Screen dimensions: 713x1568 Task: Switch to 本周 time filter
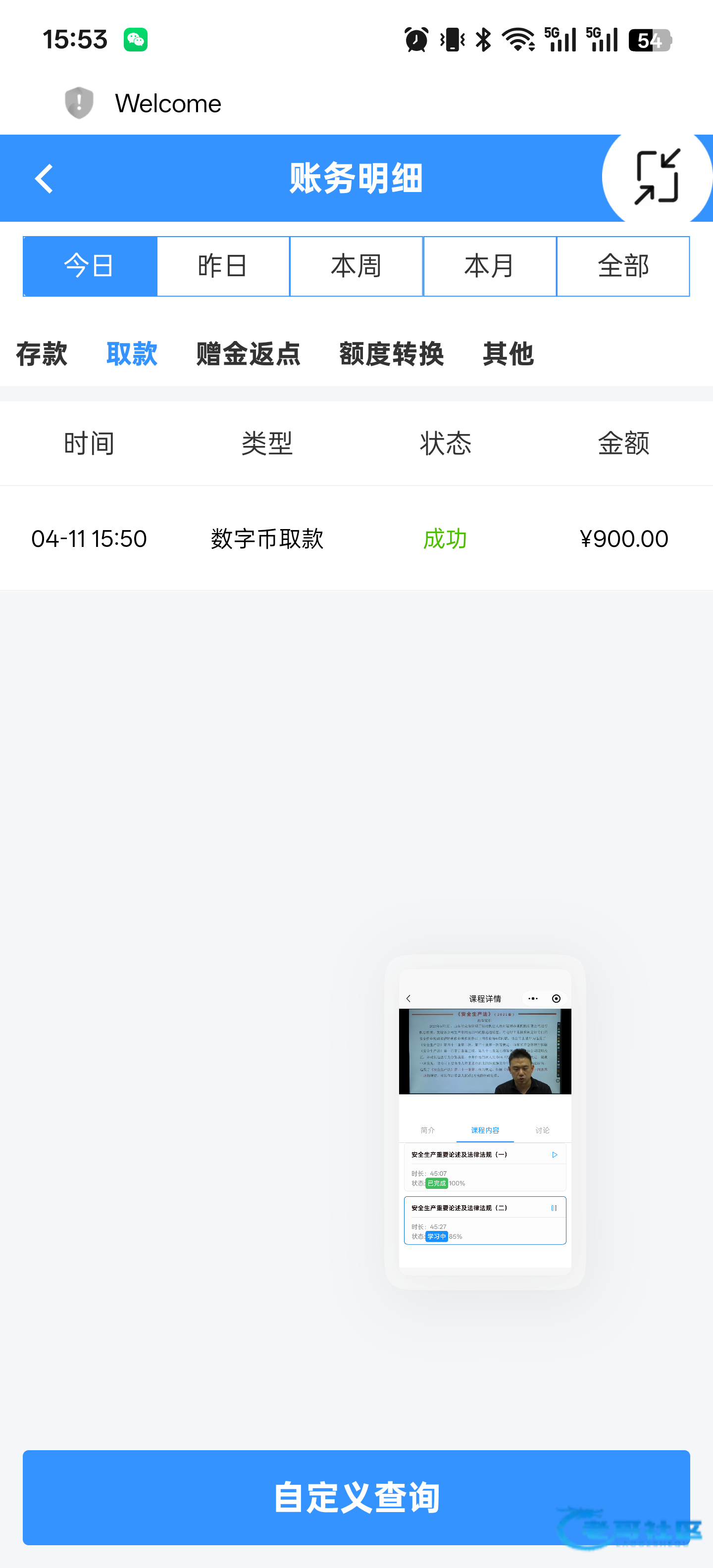(356, 266)
